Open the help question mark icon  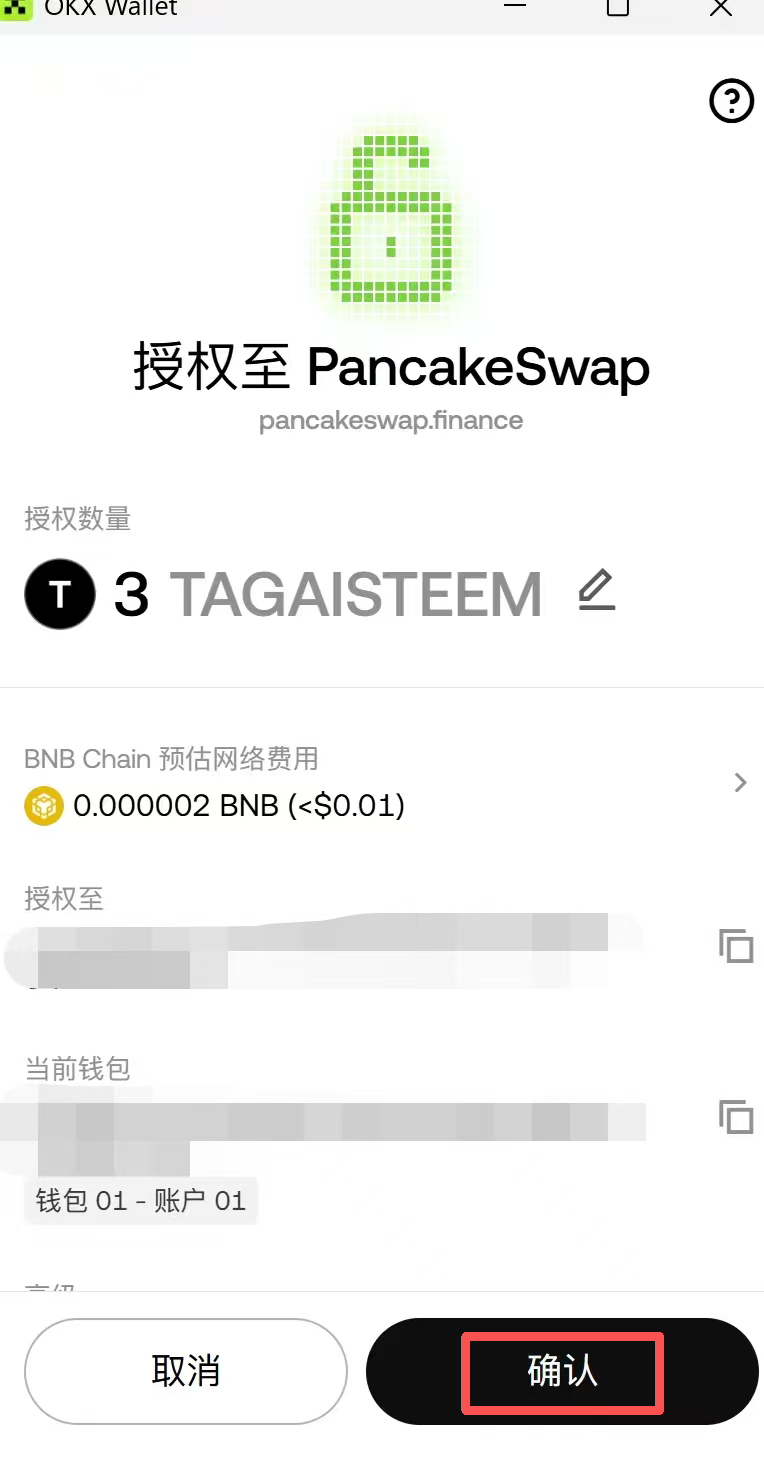coord(731,101)
